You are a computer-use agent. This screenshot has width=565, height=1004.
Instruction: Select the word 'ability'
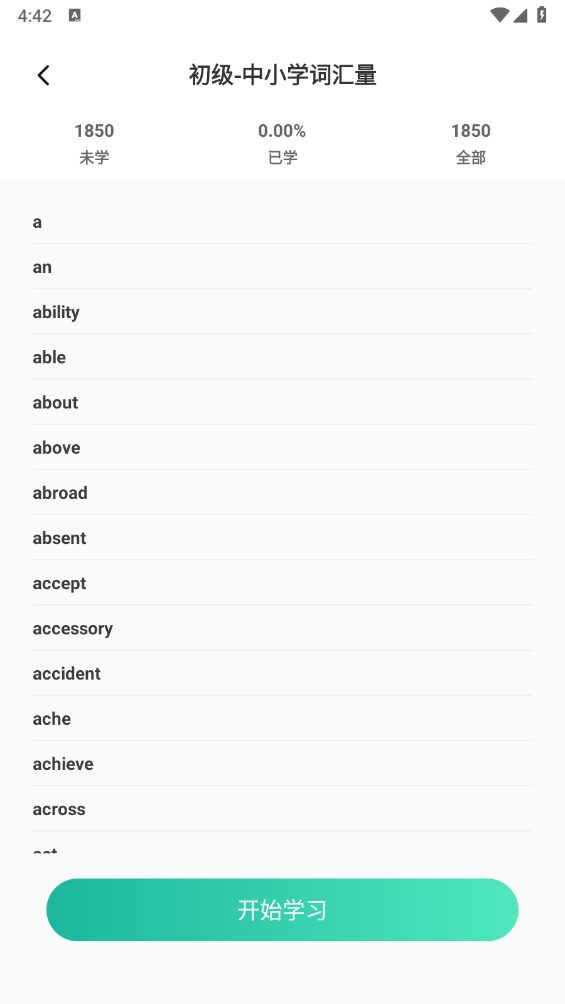point(282,312)
